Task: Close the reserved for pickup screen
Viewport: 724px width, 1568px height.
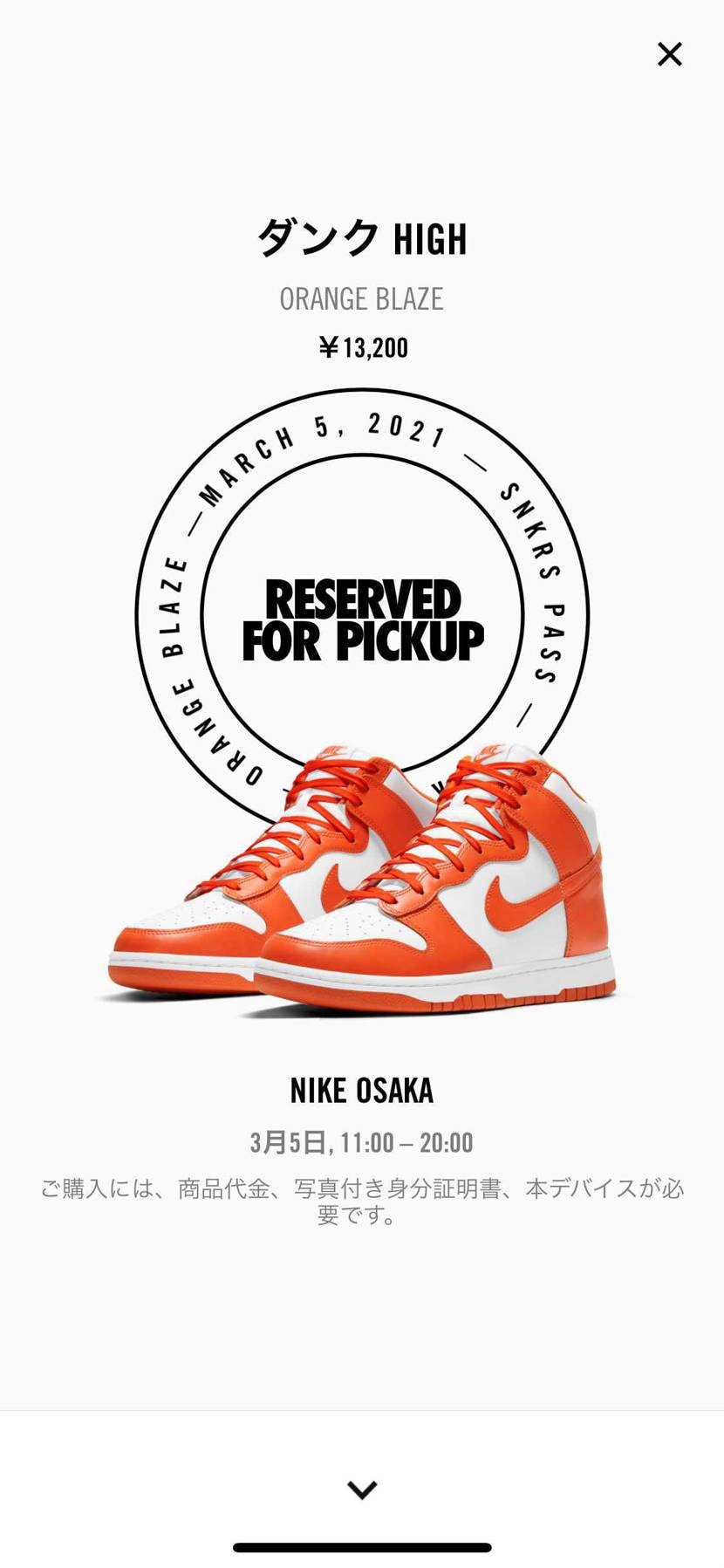Action: point(669,55)
